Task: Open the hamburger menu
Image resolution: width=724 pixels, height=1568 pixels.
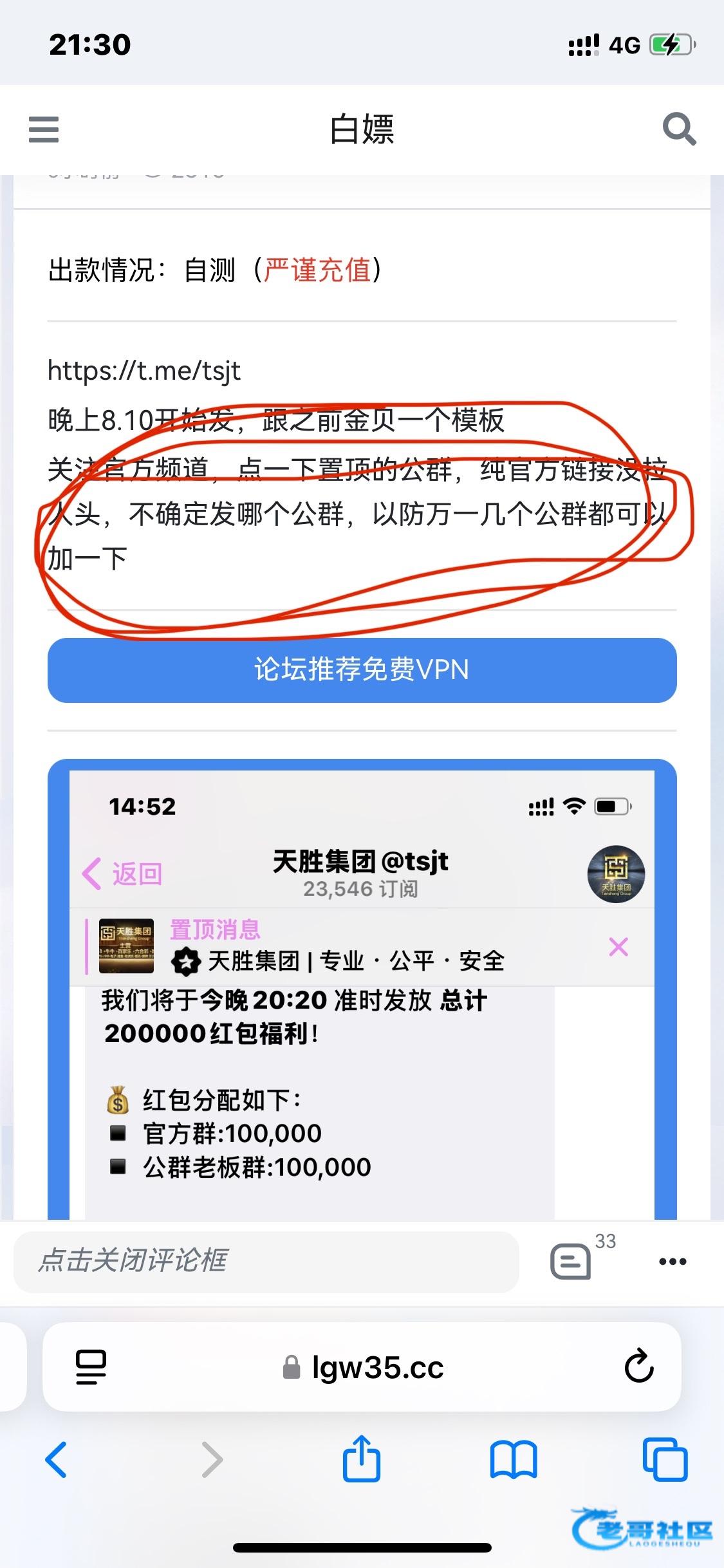Action: tap(44, 129)
